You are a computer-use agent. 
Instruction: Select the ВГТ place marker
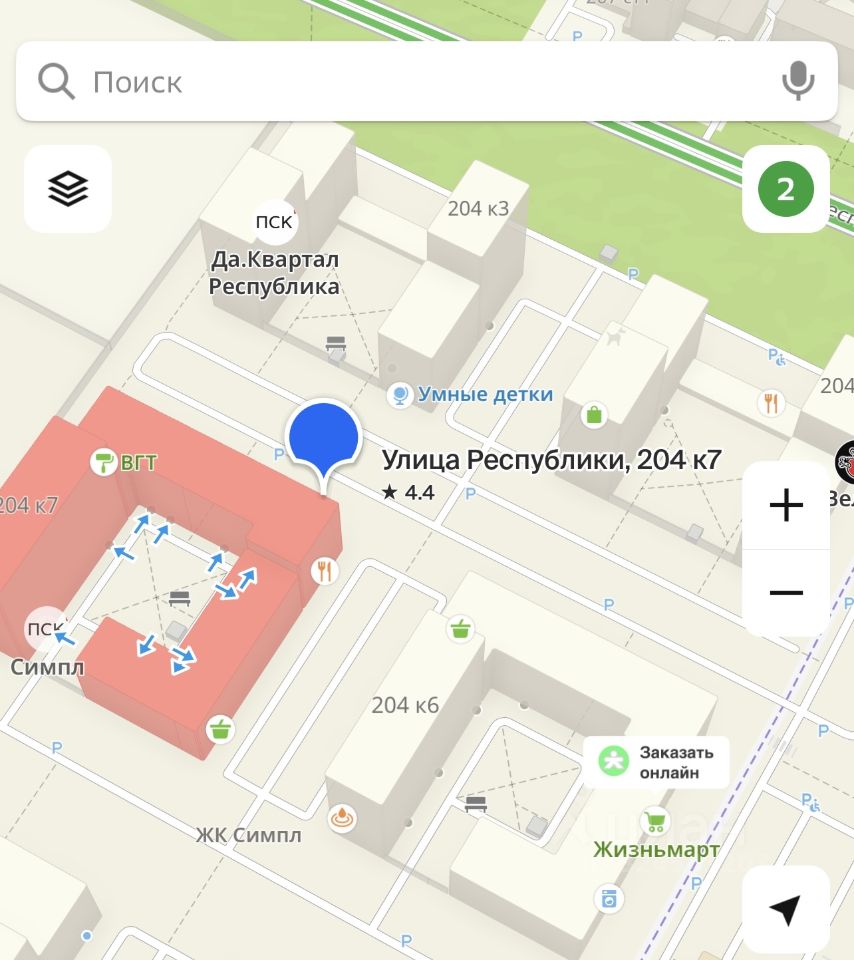click(x=103, y=462)
